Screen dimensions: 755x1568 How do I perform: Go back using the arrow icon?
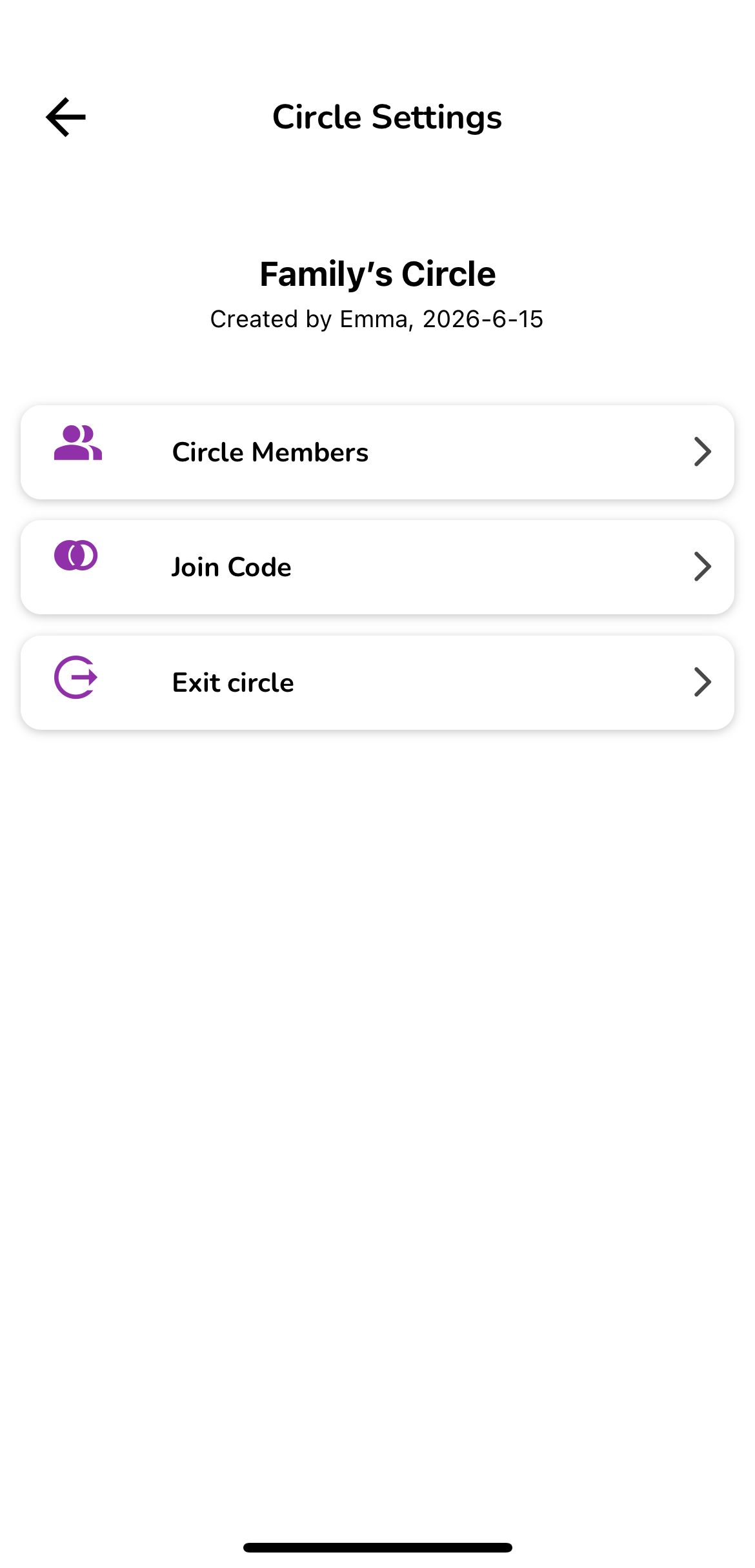coord(66,117)
